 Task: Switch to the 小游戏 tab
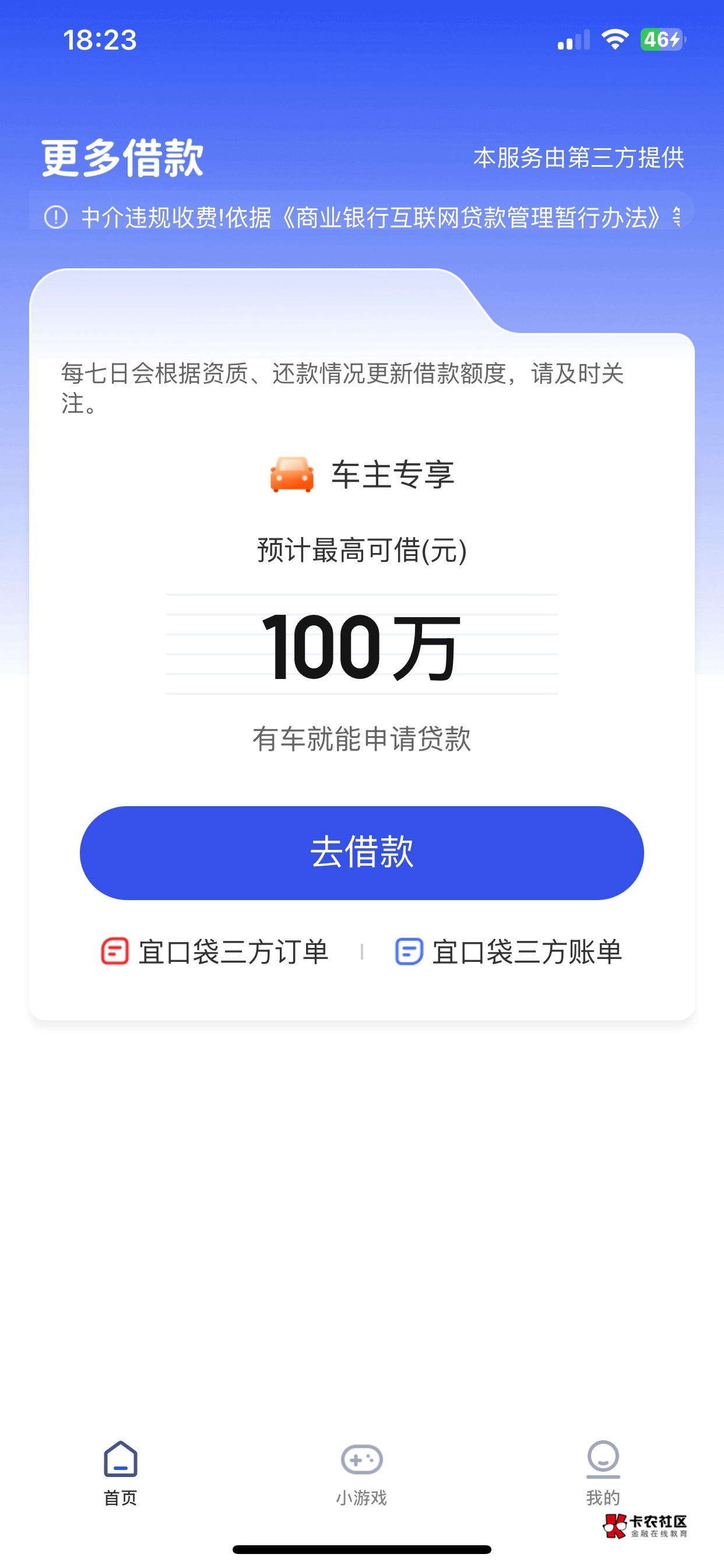point(361,1472)
